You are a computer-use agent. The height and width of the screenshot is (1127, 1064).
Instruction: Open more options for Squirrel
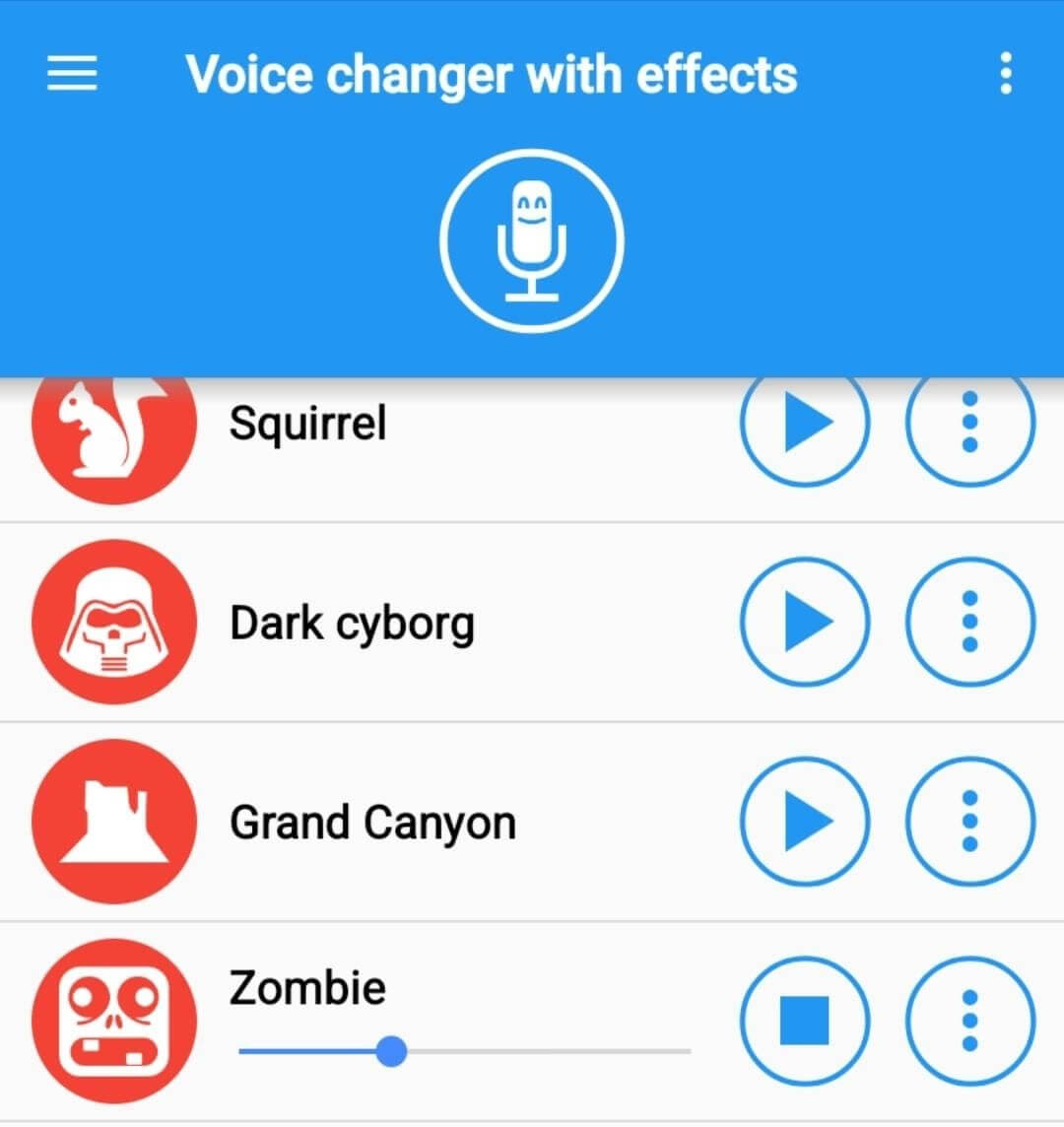969,425
